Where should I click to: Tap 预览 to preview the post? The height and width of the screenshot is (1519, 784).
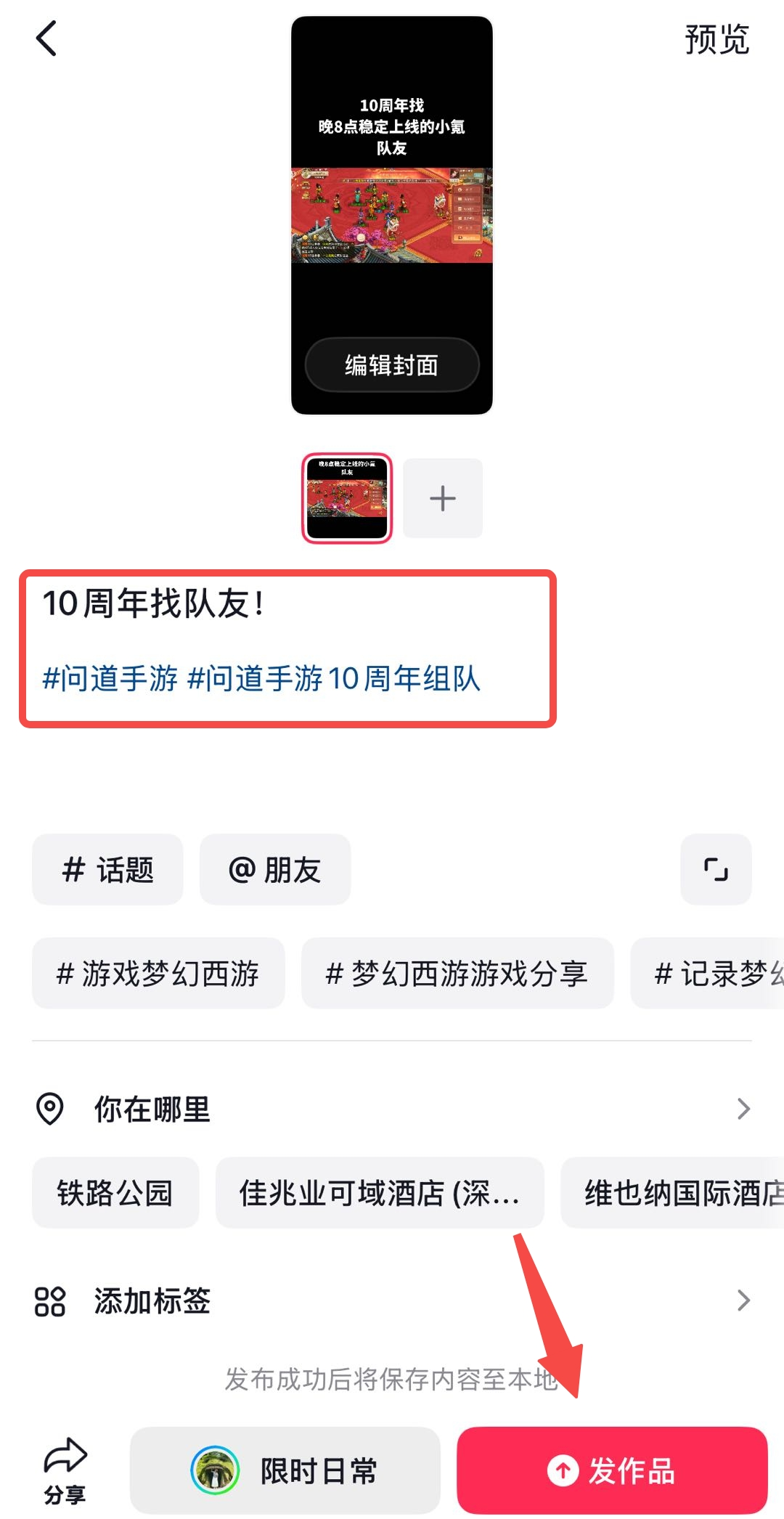[x=716, y=39]
